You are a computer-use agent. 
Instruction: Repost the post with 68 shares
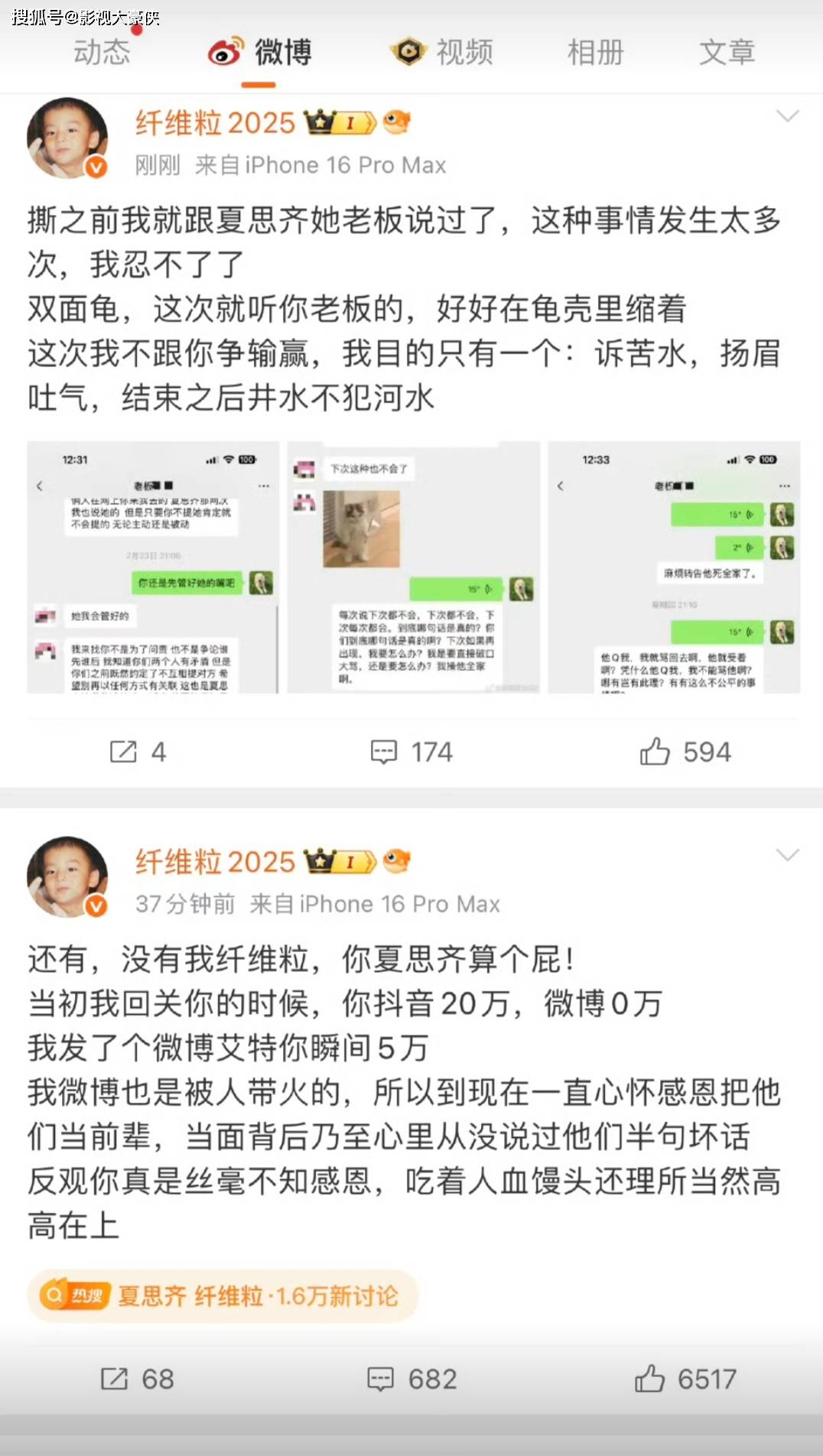[138, 1379]
